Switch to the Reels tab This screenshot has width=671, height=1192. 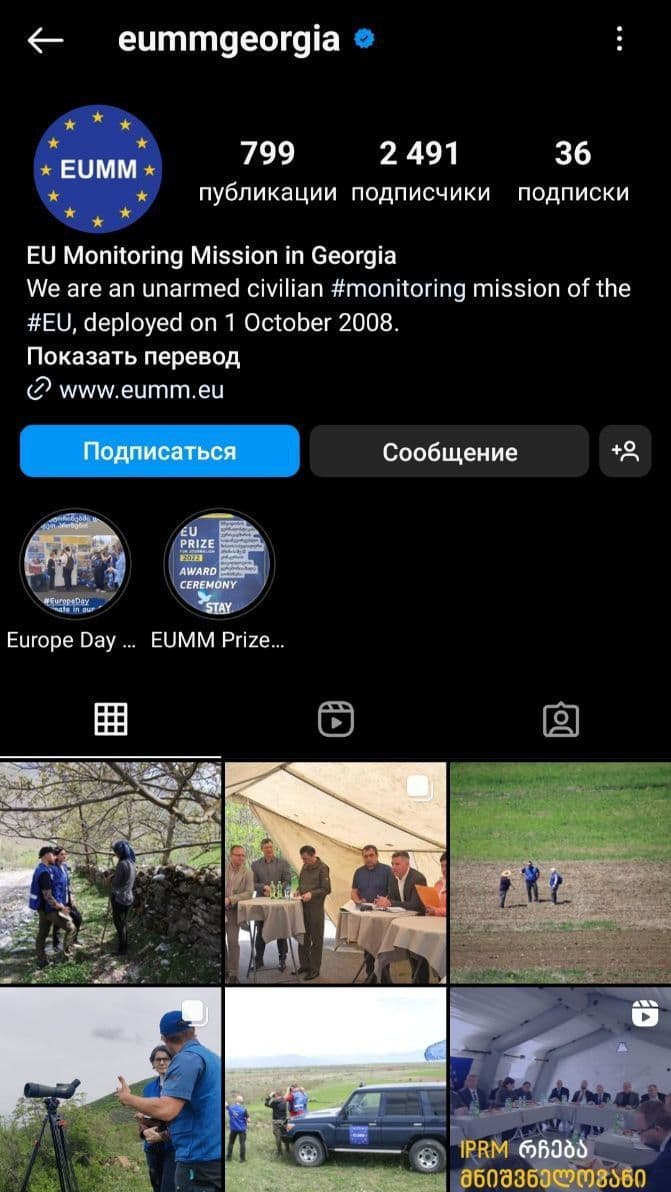[x=335, y=719]
